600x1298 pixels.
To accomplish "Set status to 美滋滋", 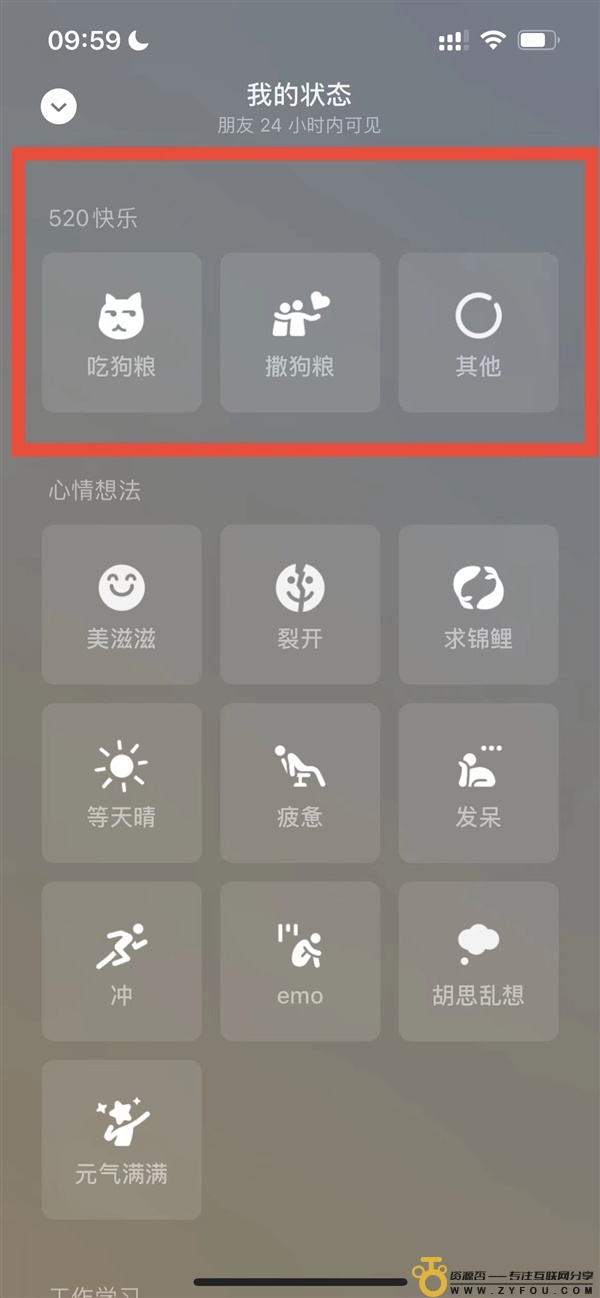I will [x=121, y=604].
